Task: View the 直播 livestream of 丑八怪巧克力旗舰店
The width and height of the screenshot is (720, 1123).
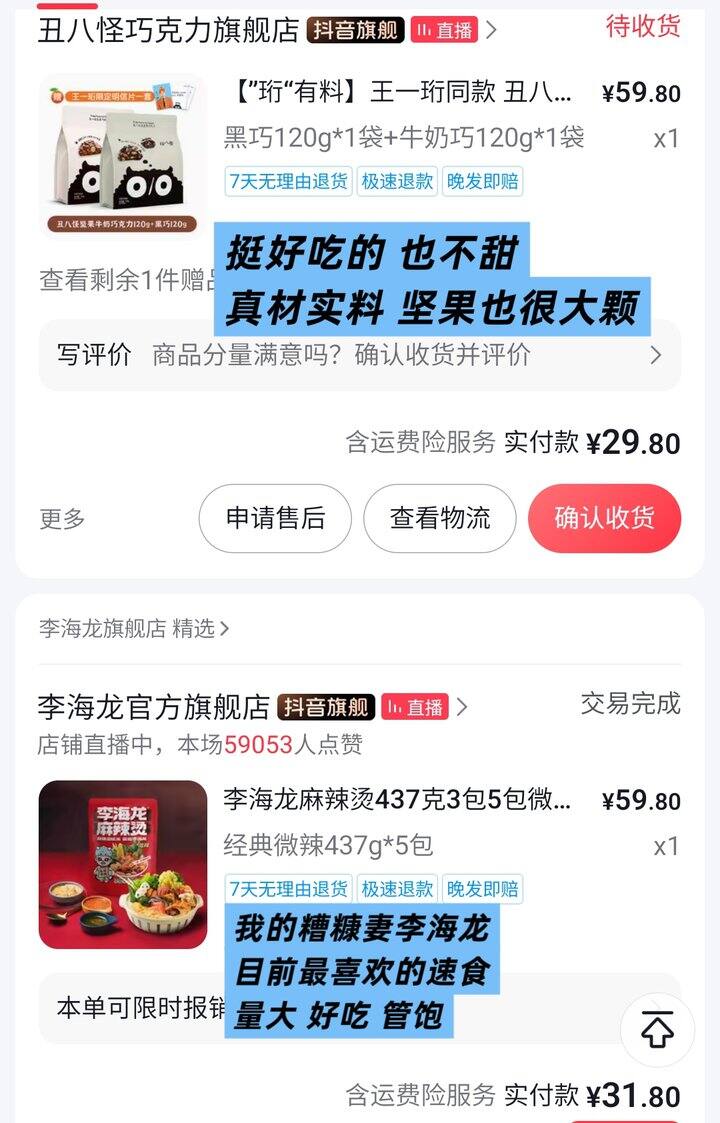Action: [x=445, y=30]
